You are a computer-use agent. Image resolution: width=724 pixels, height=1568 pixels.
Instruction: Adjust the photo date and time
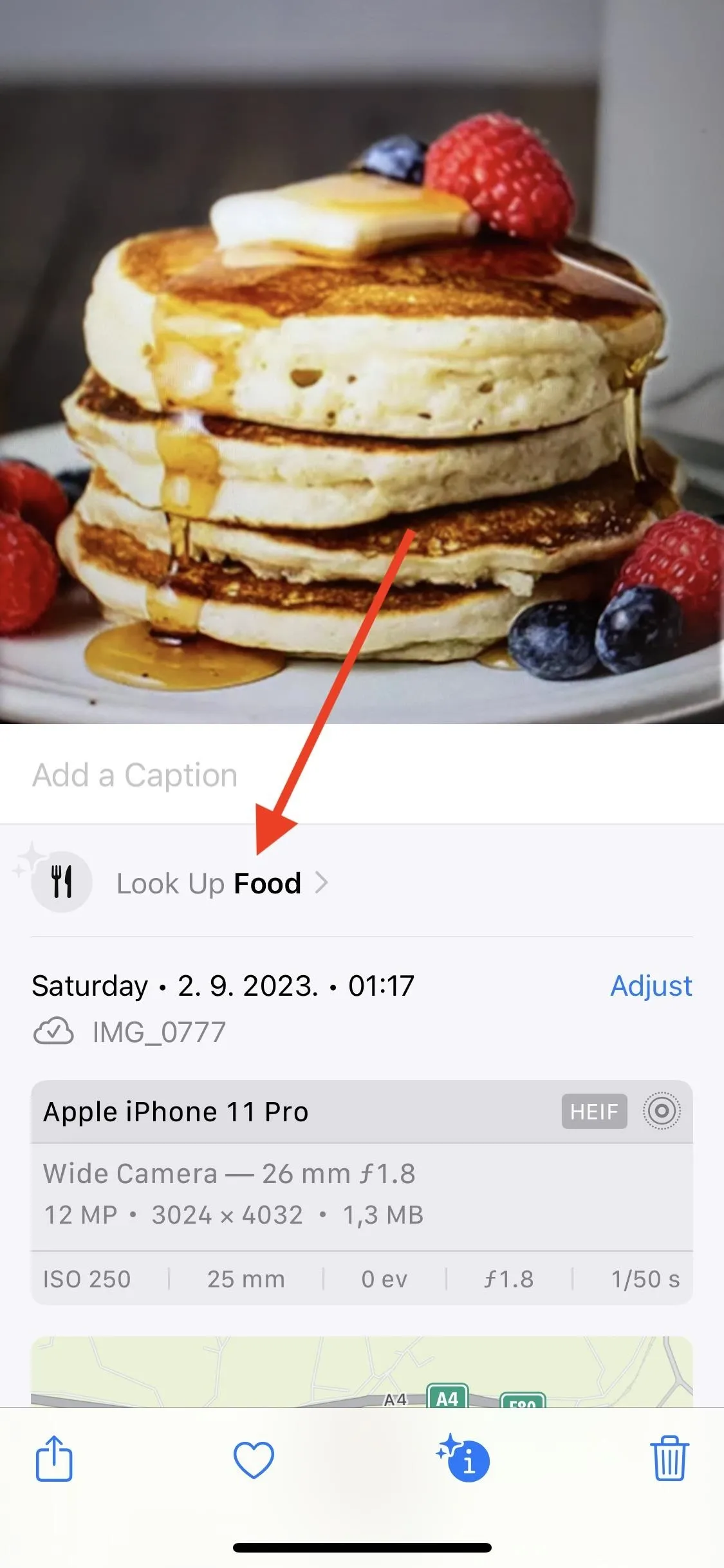651,985
